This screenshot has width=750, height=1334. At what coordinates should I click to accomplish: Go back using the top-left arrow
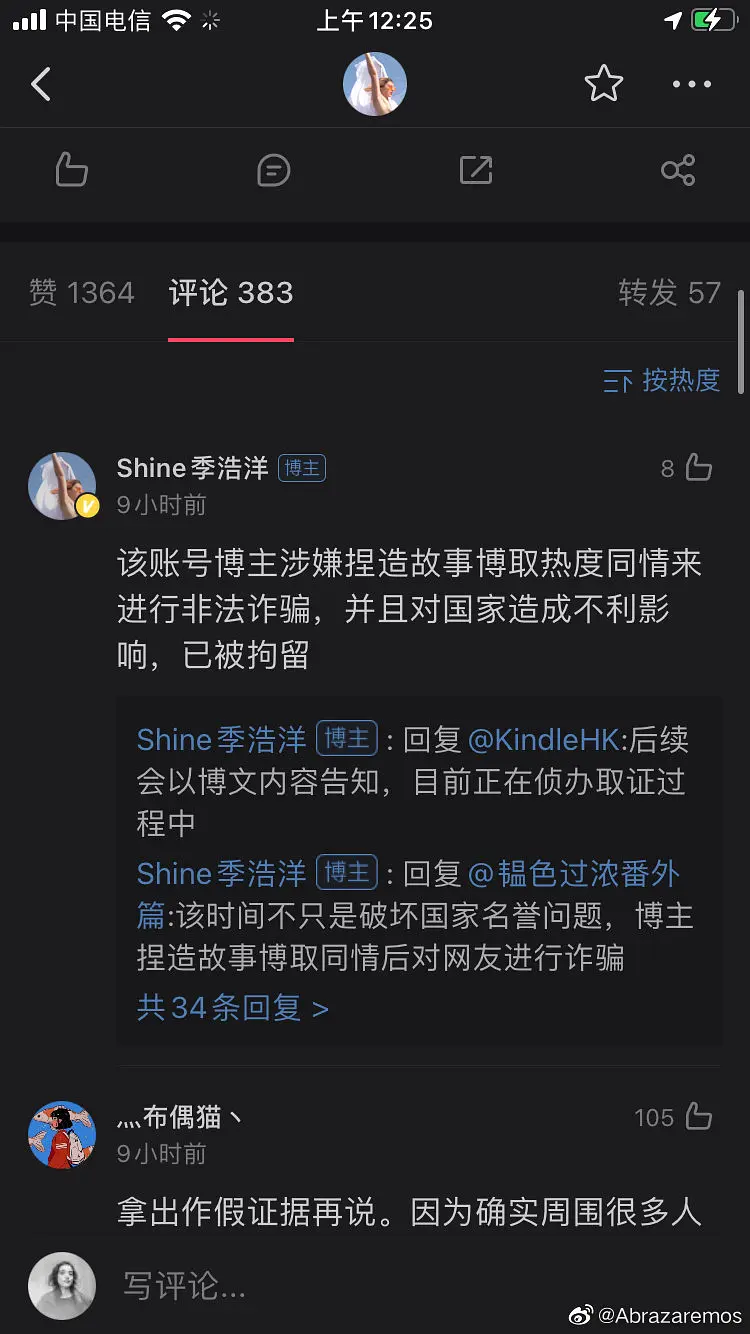(41, 85)
